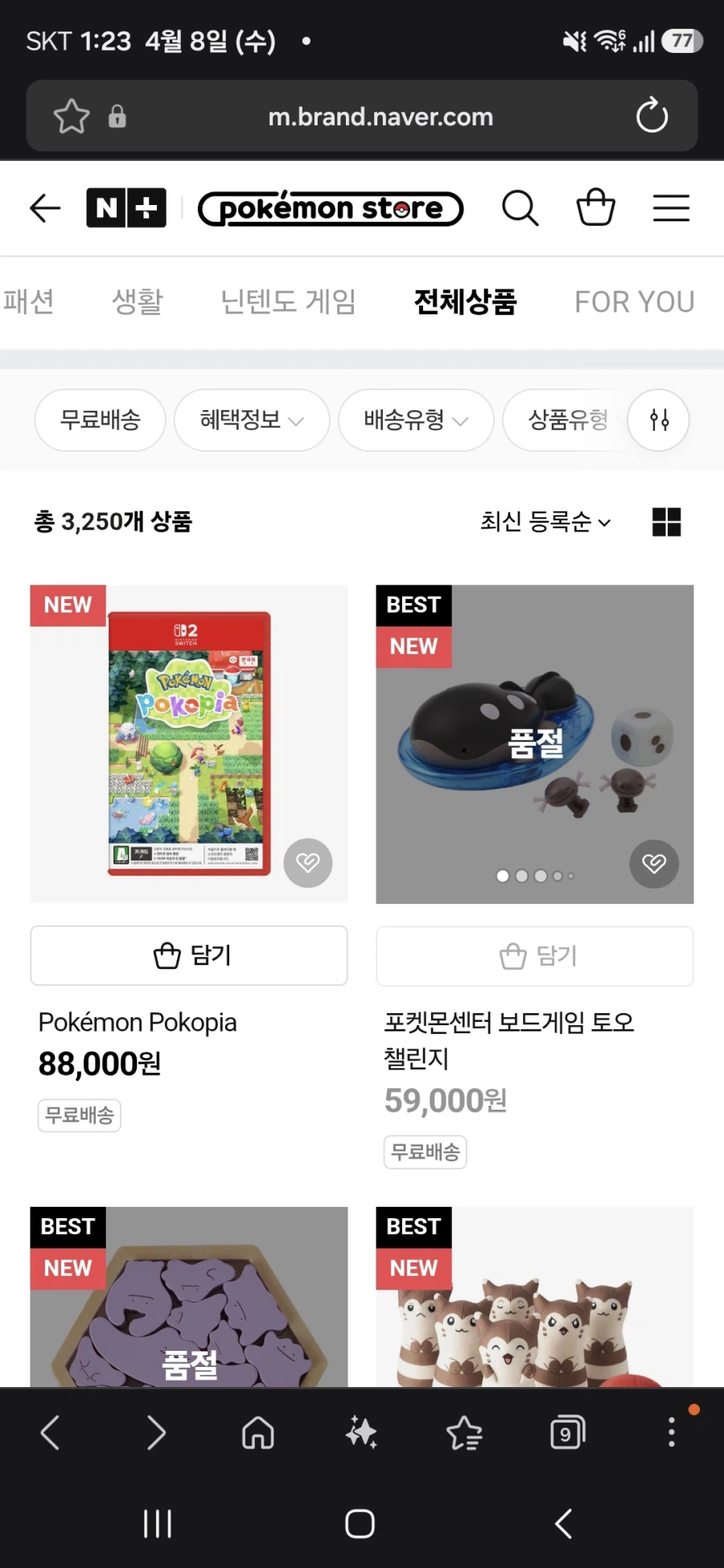Open the 포켓몬센터 보드게임 토오 챌린지 product

point(507,1041)
